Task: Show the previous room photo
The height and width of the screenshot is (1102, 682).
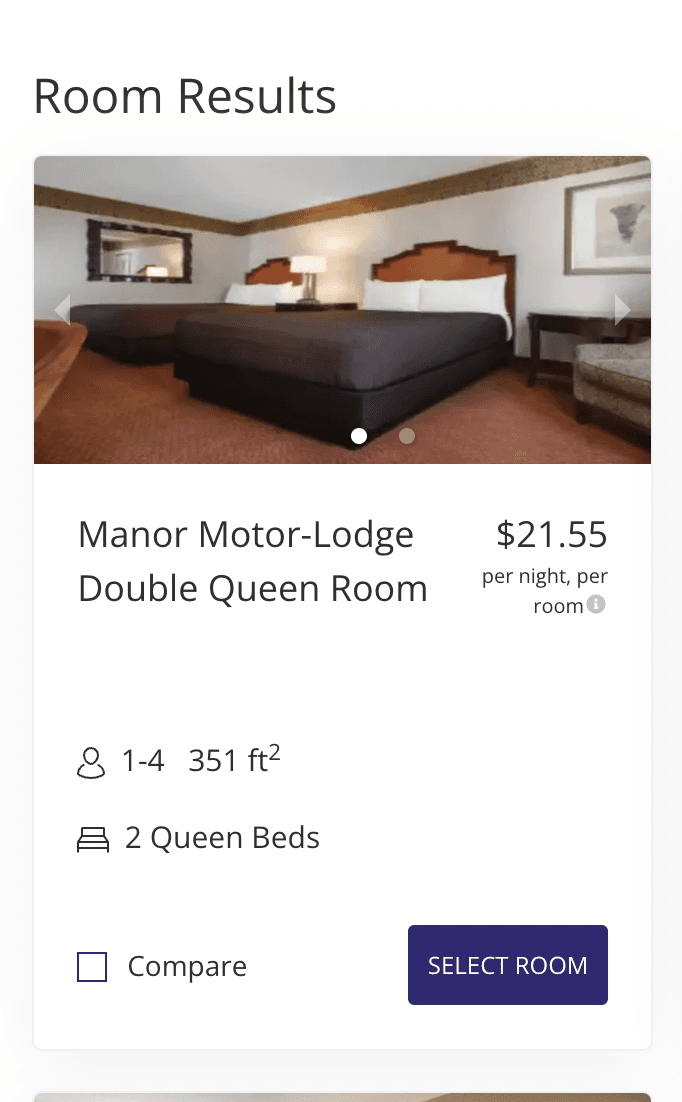Action: 62,310
